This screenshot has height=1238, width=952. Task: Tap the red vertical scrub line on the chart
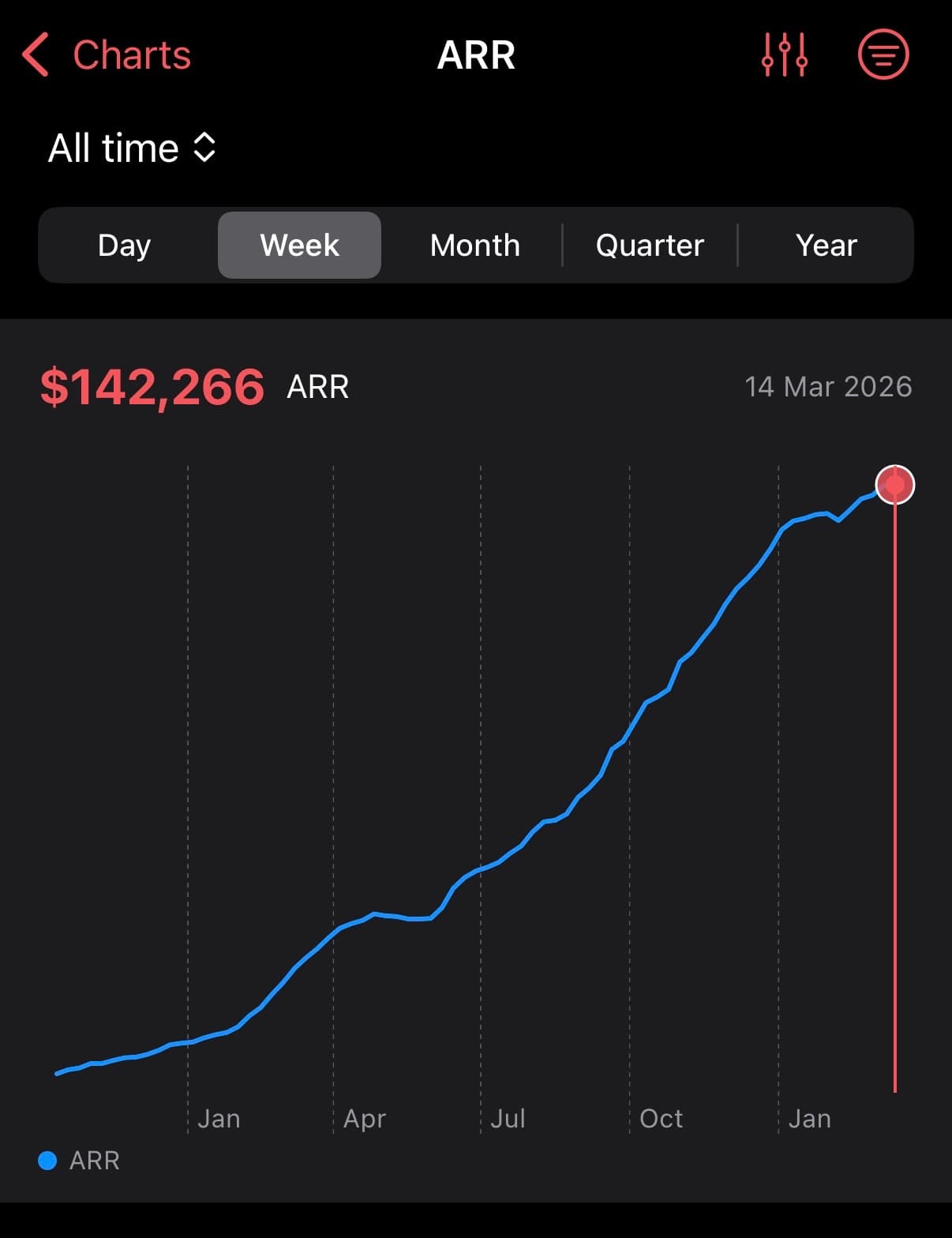tap(895, 790)
